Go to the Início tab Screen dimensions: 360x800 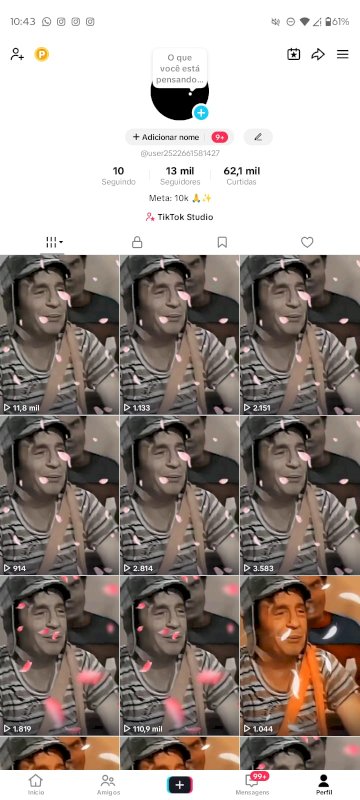point(36,784)
